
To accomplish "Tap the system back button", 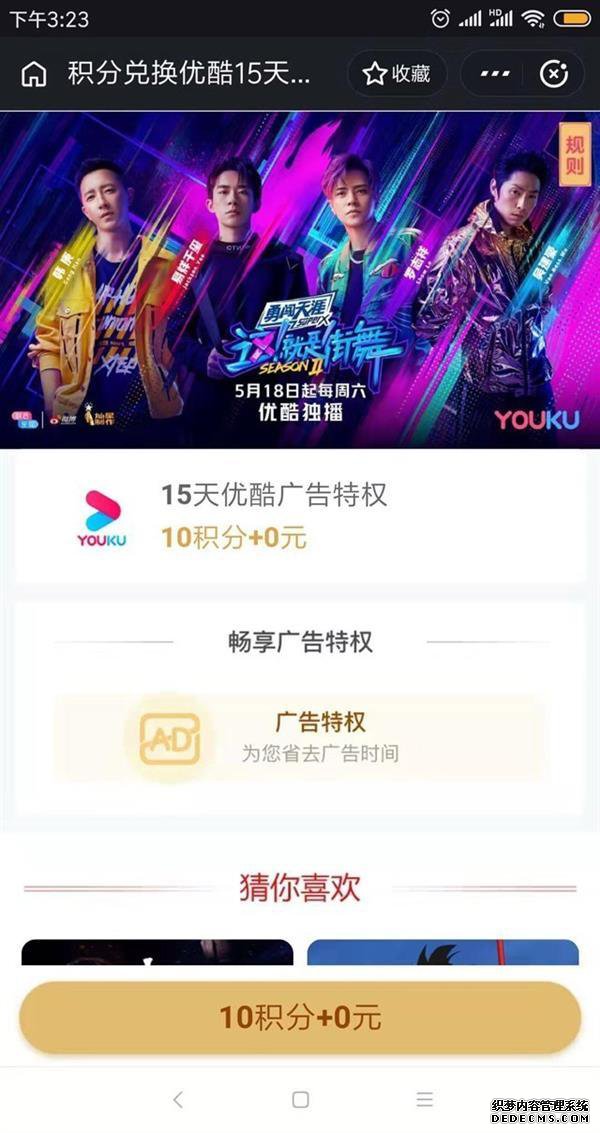I will pos(178,1099).
